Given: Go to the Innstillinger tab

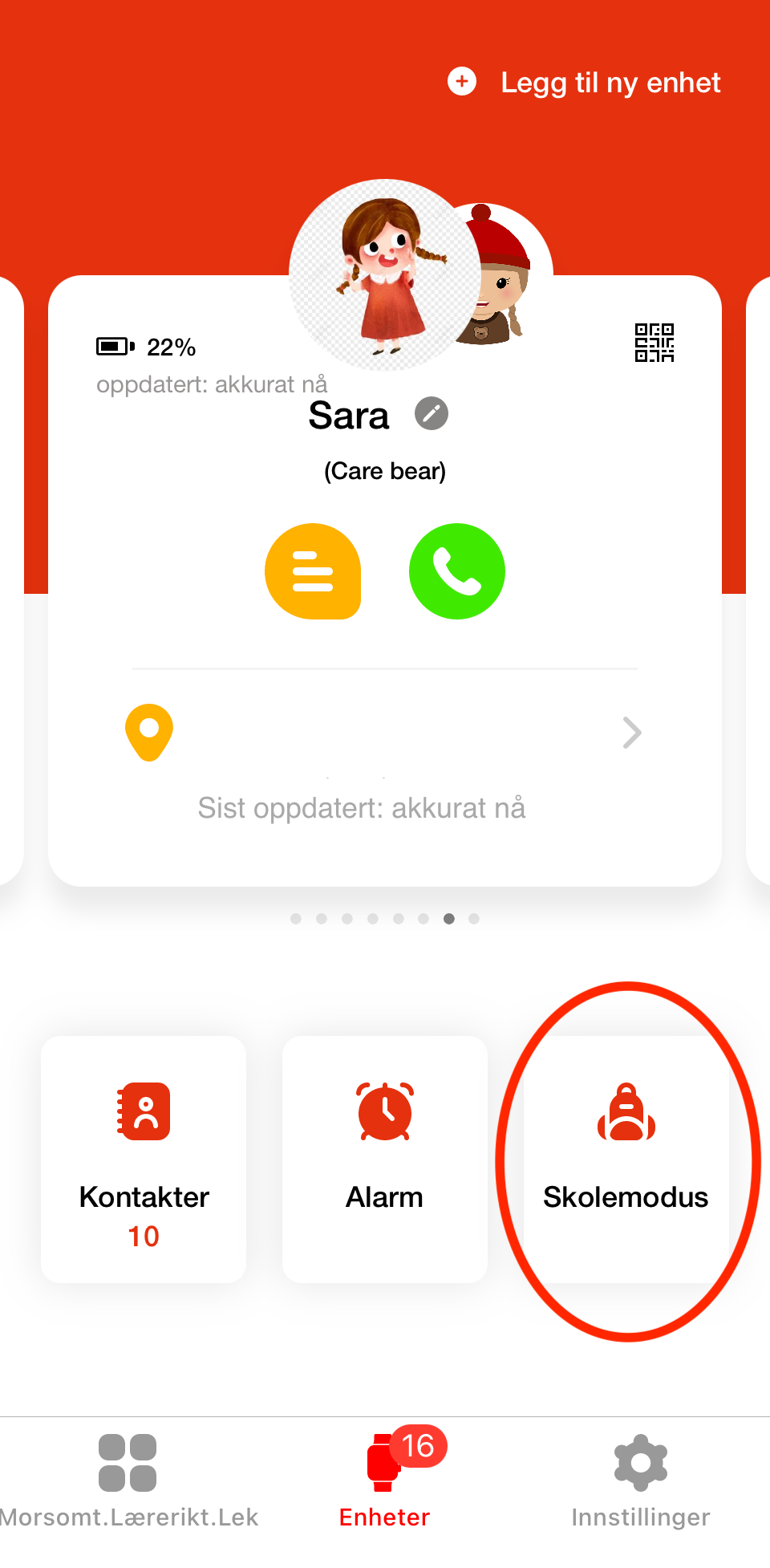Looking at the screenshot, I should (x=640, y=1481).
